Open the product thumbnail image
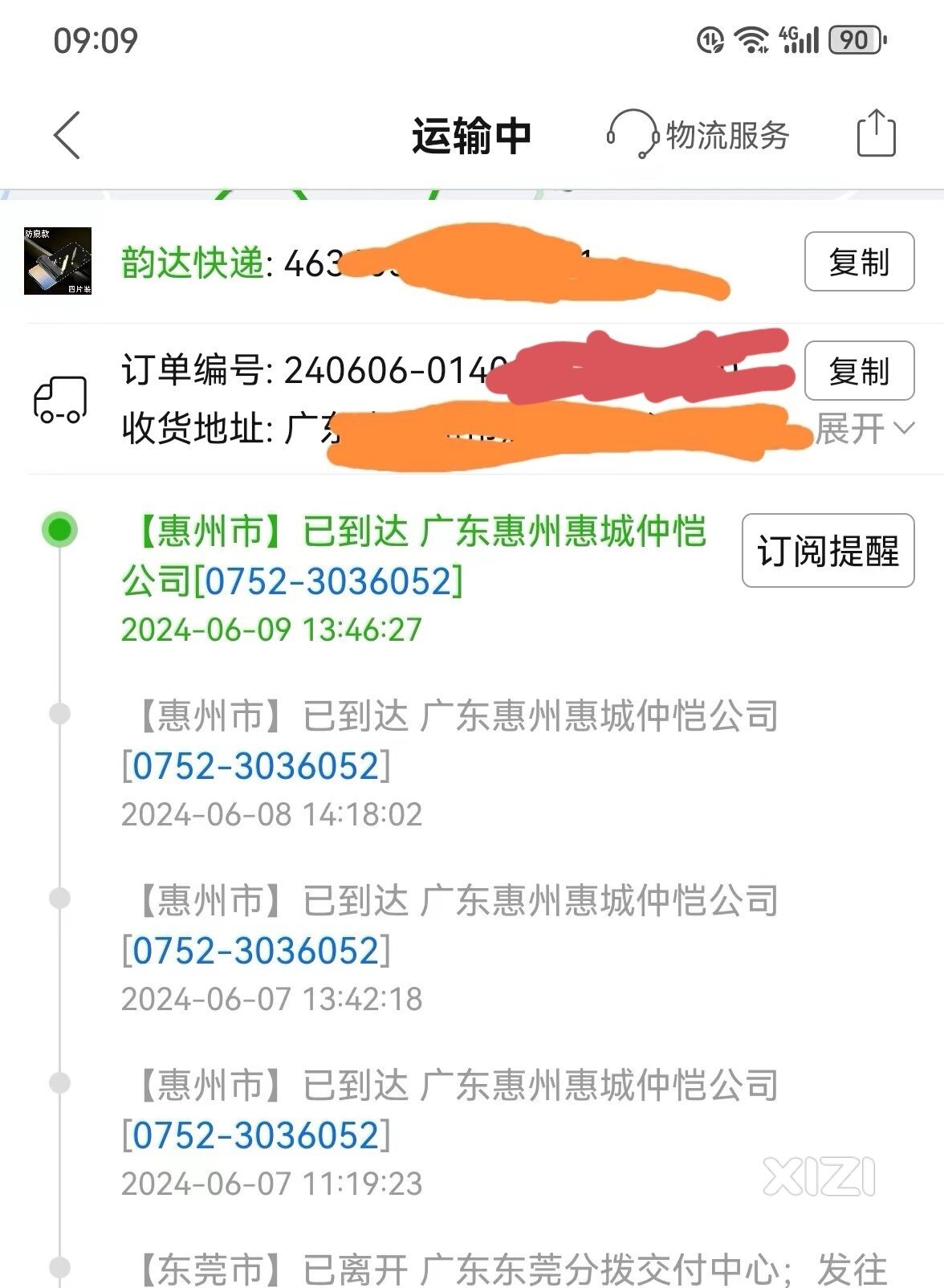 pos(58,261)
